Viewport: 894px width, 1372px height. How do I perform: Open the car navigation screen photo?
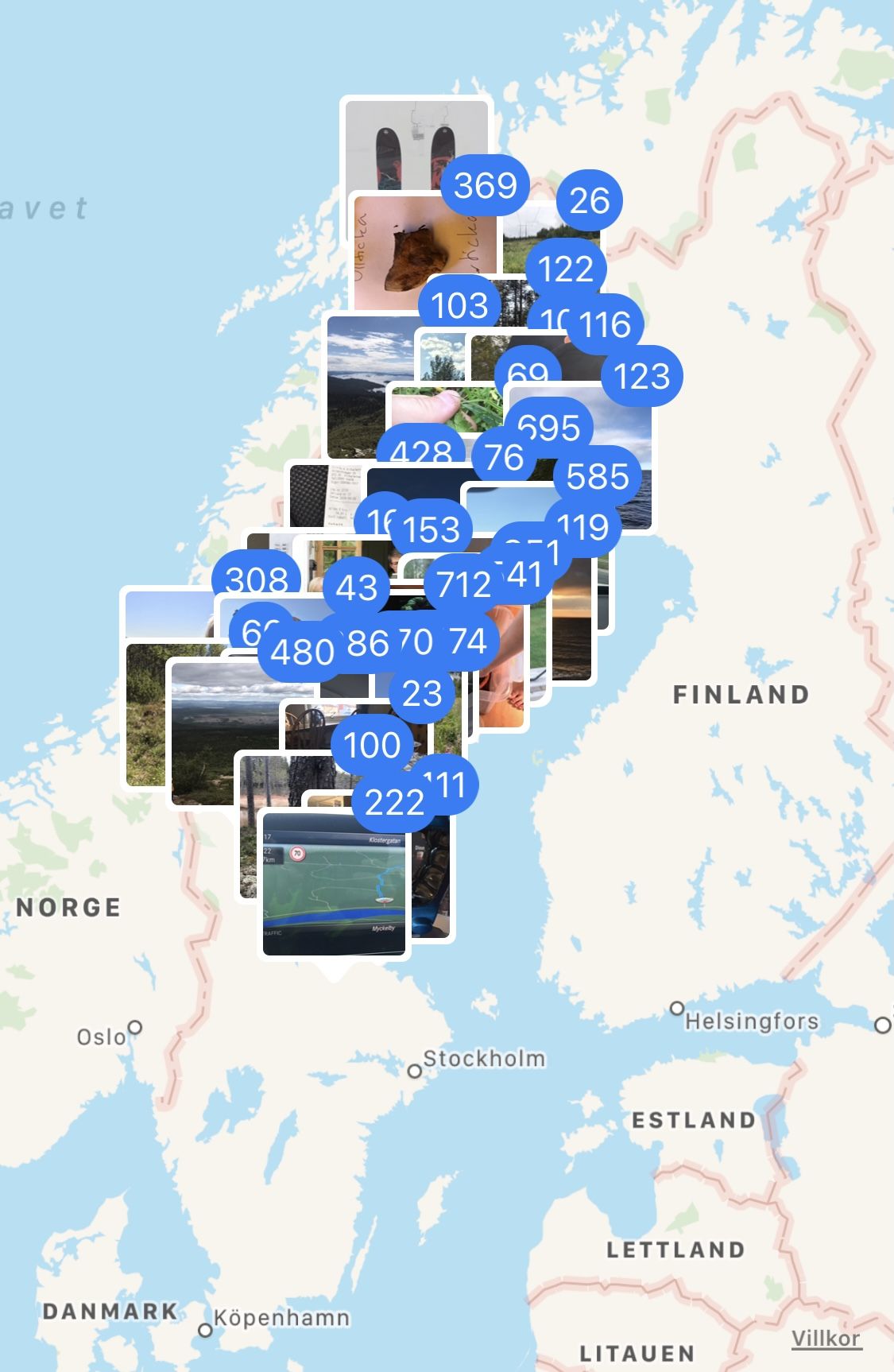coord(334,882)
